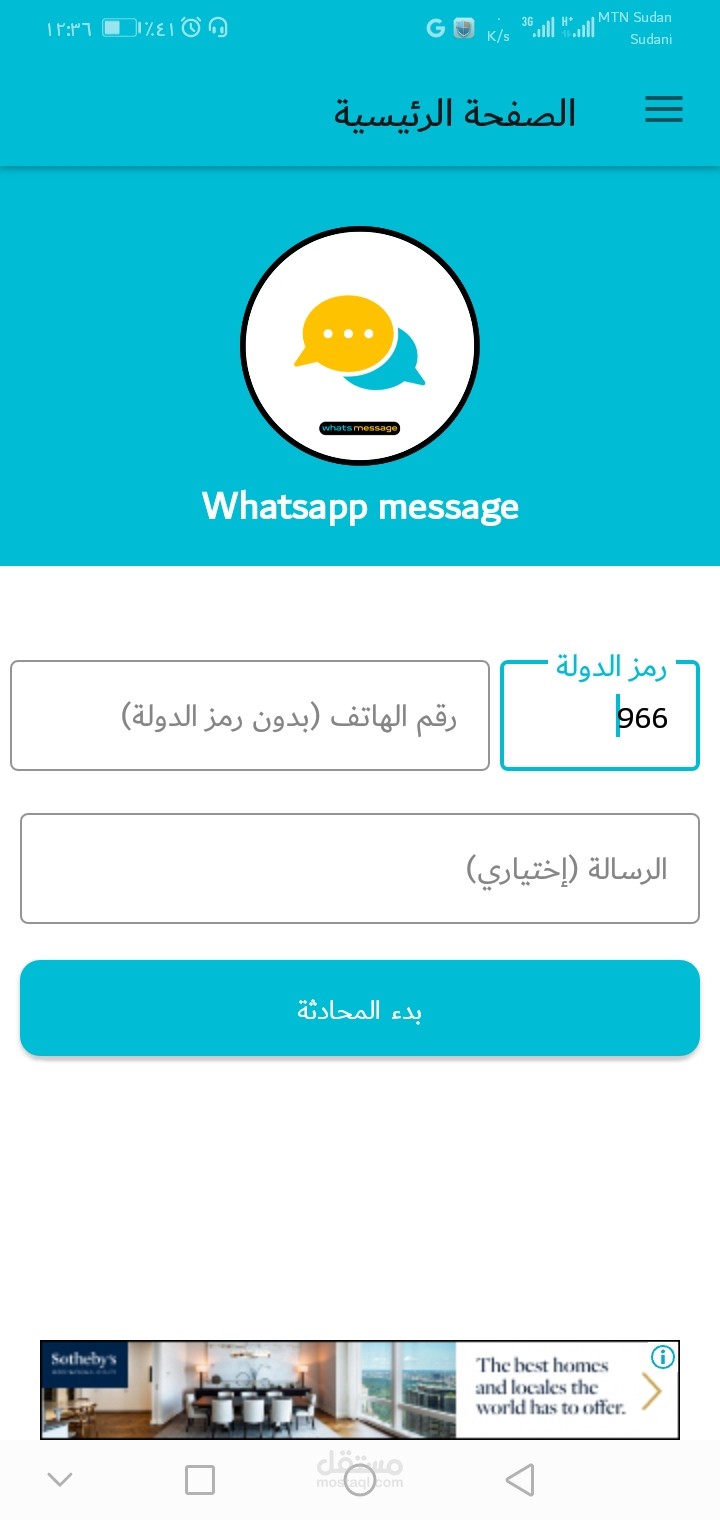Click بدء المحادثة to start the chat
Image resolution: width=720 pixels, height=1520 pixels.
coord(359,1007)
